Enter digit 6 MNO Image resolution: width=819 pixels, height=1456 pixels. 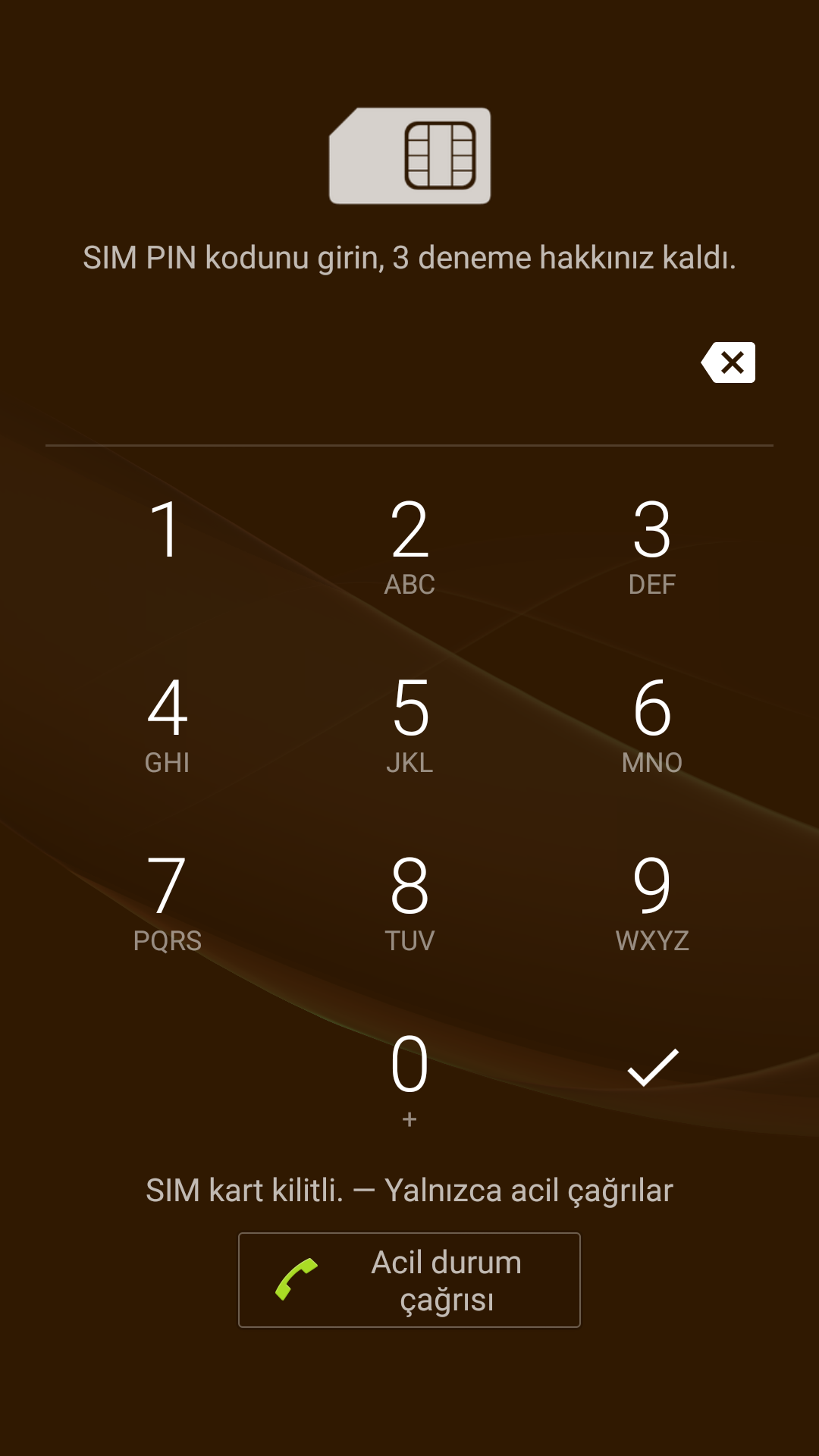[x=652, y=723]
